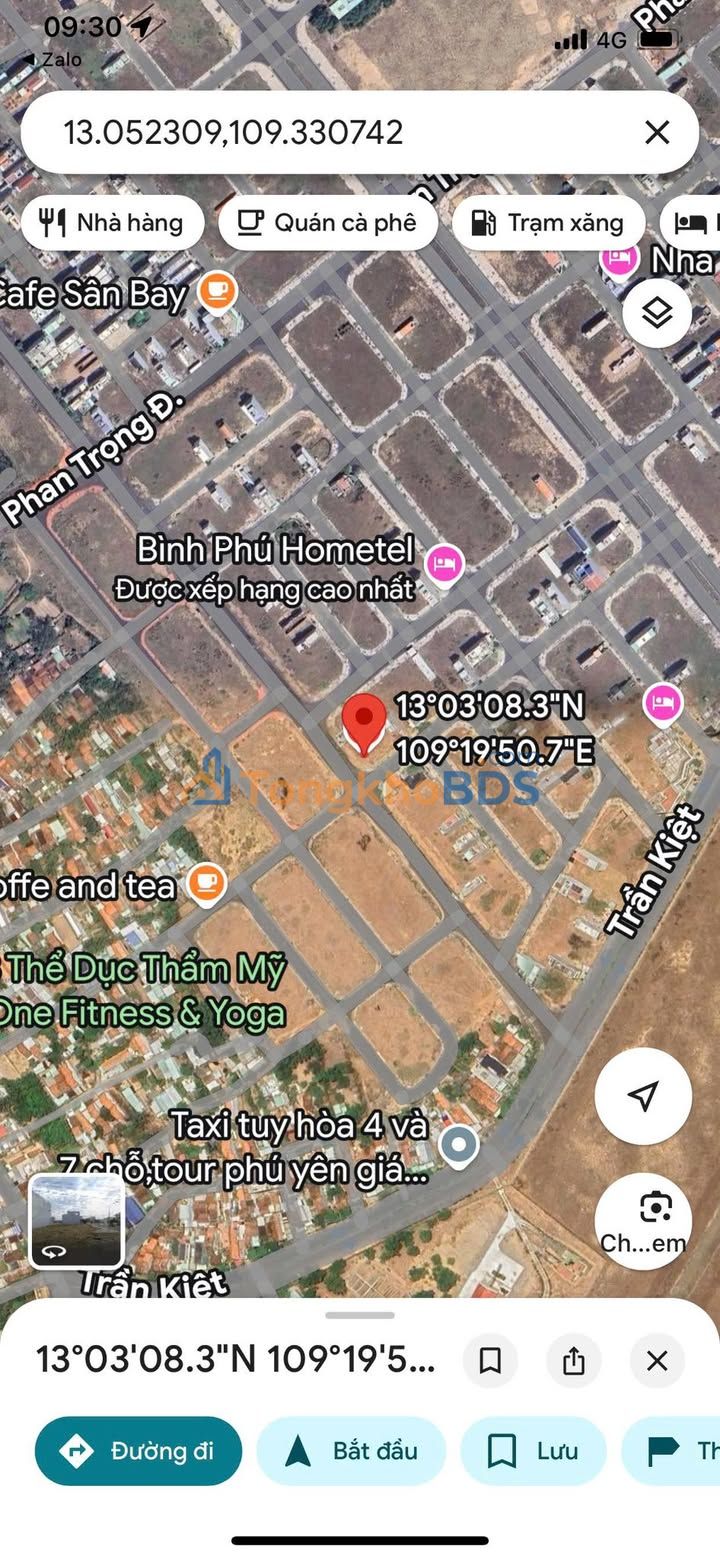Bookmark the dropped pin icon
The width and height of the screenshot is (720, 1559).
(490, 1361)
